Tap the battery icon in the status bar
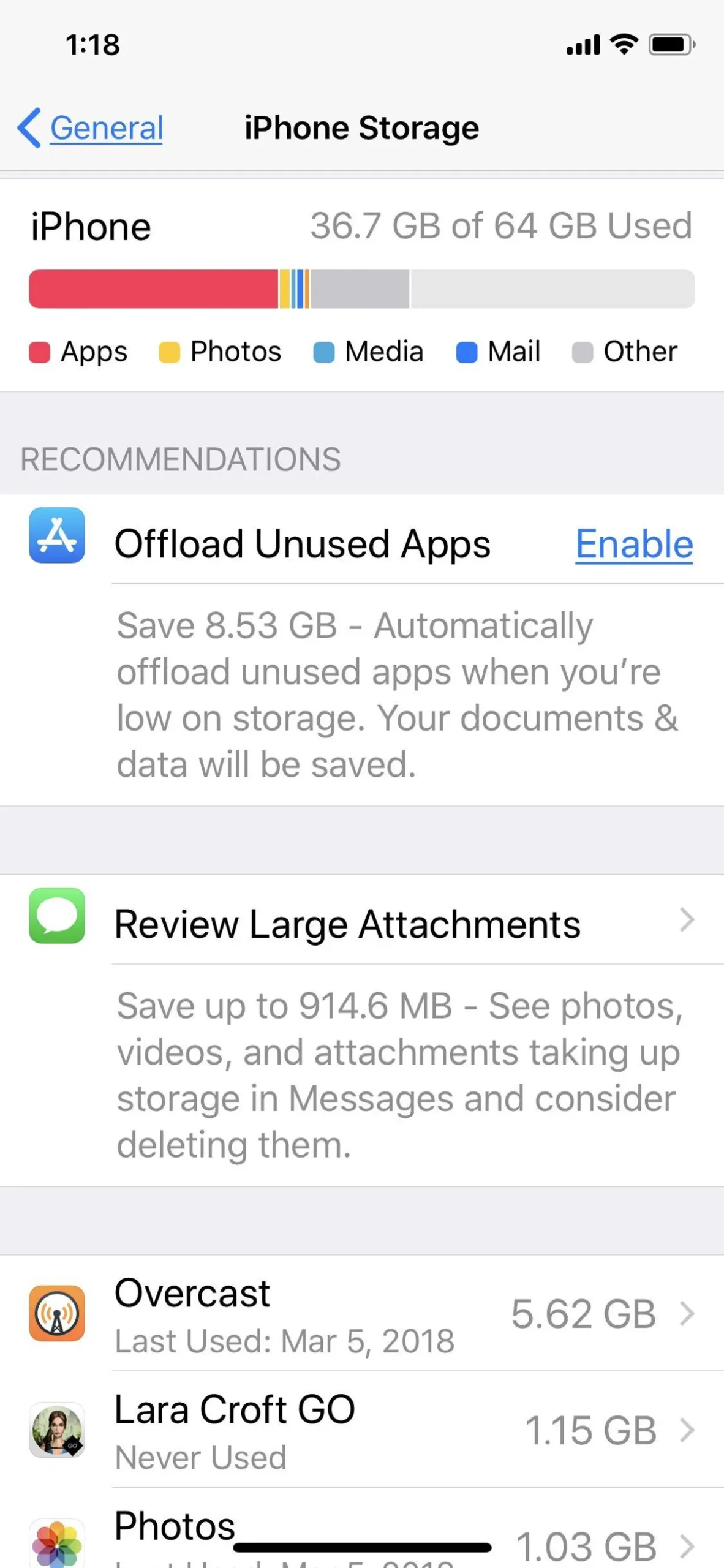724x1568 pixels. click(x=669, y=43)
